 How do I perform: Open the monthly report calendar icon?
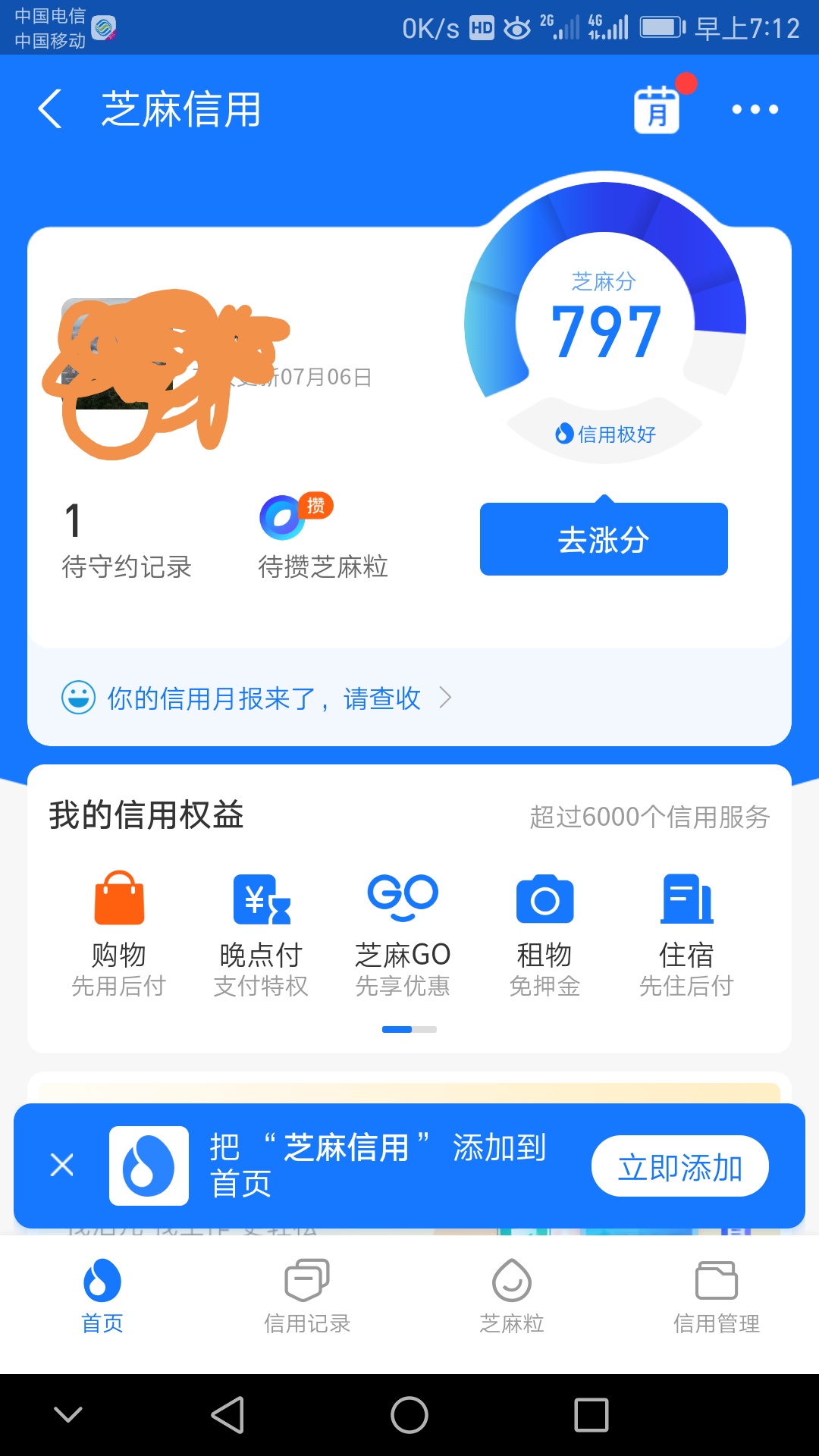click(657, 109)
